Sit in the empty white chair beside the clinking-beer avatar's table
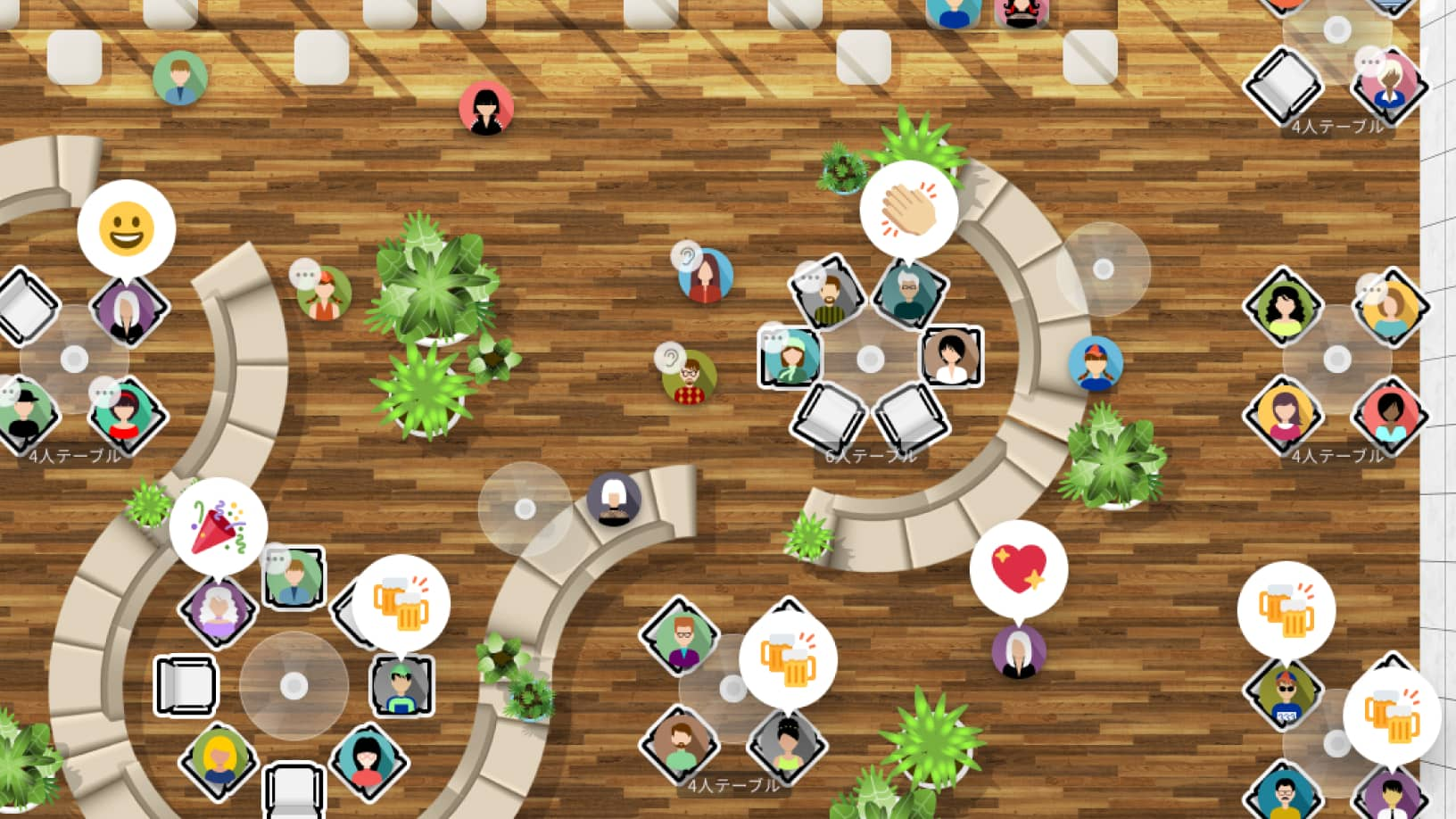1456x819 pixels. click(x=186, y=686)
